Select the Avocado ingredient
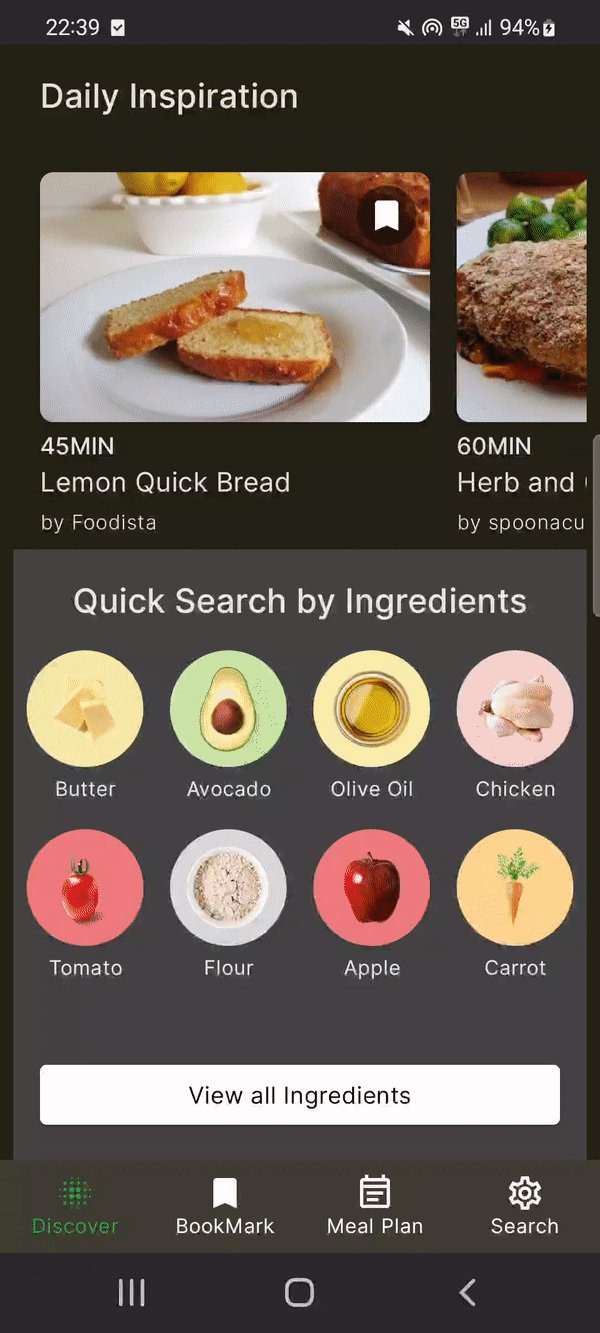 click(228, 709)
